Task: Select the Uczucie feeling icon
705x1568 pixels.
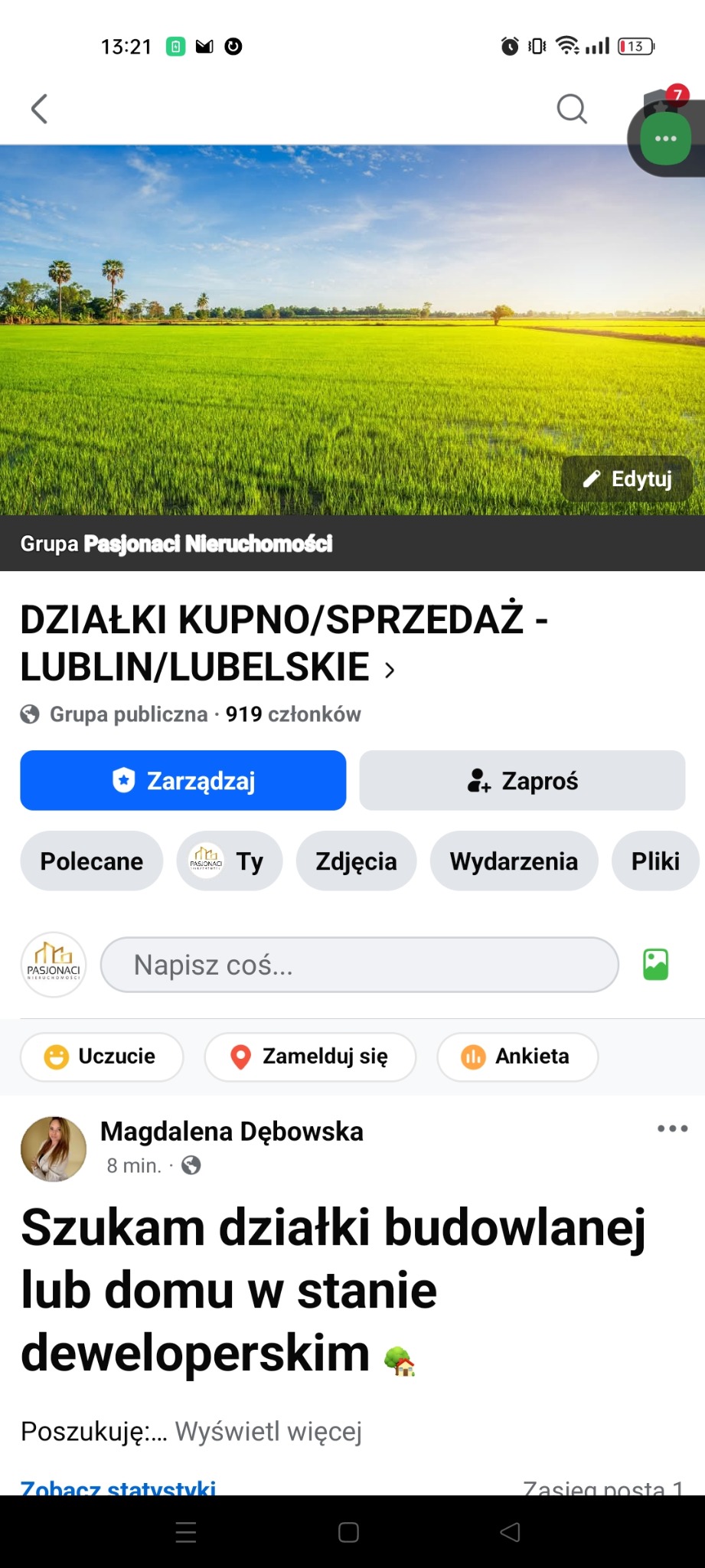Action: click(55, 1057)
